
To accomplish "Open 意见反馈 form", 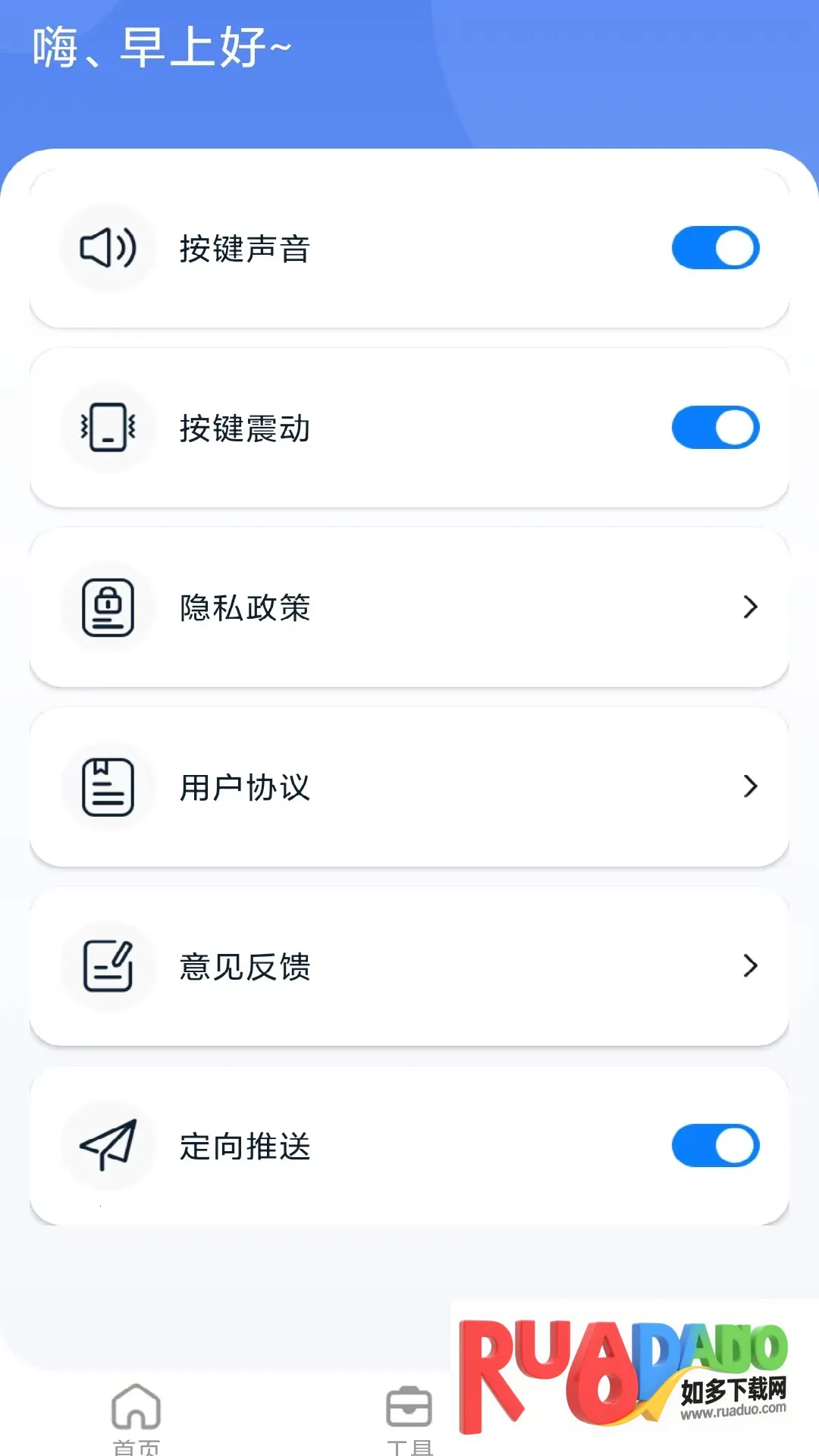I will tap(409, 966).
